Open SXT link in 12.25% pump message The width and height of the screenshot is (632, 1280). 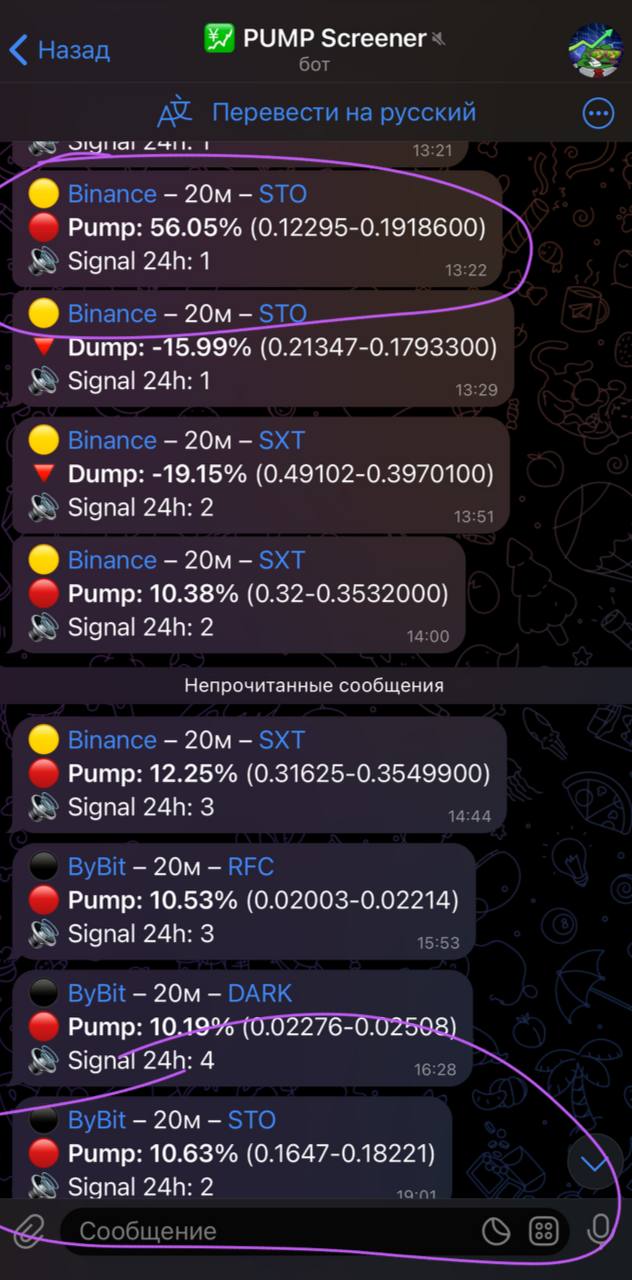point(282,741)
